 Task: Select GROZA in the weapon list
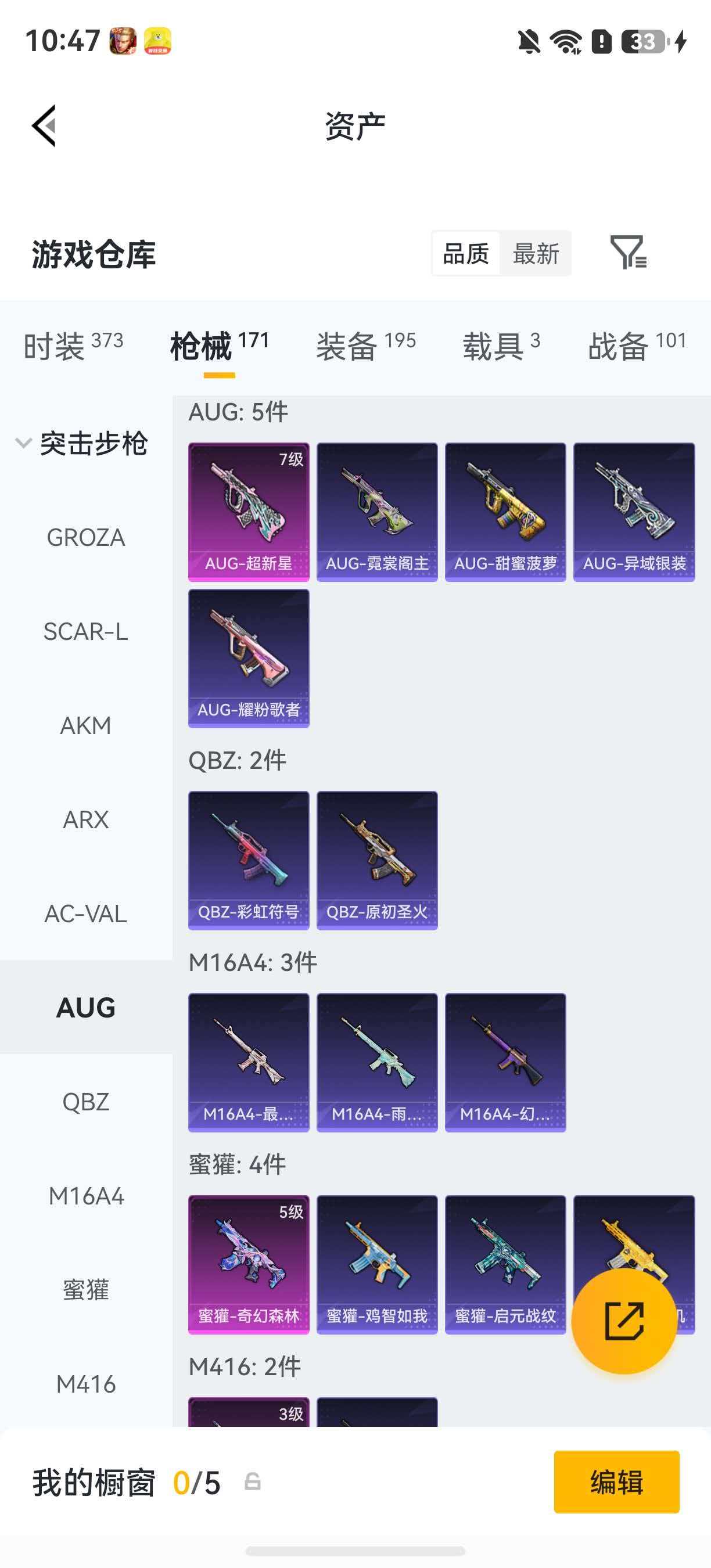[x=86, y=538]
